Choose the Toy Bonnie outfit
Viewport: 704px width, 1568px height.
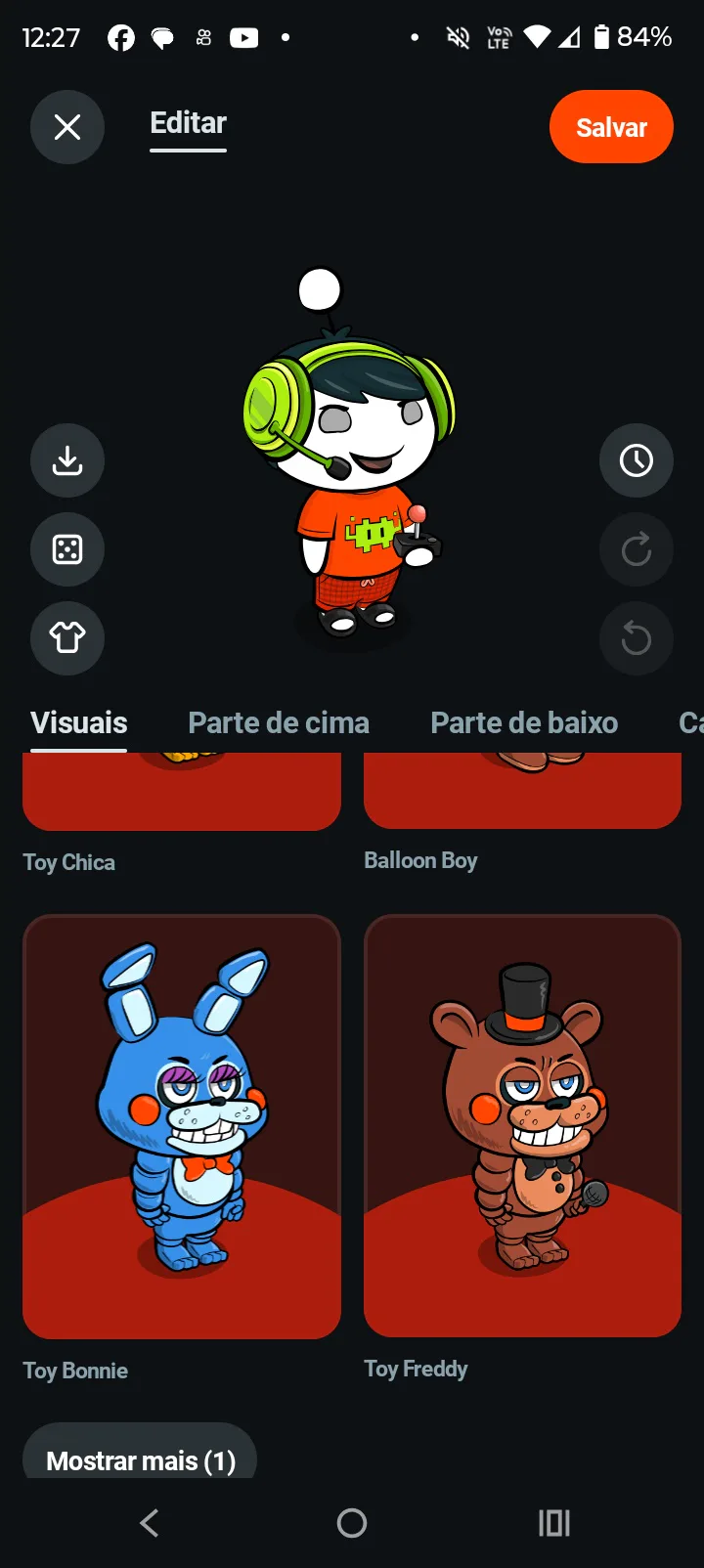(182, 1126)
